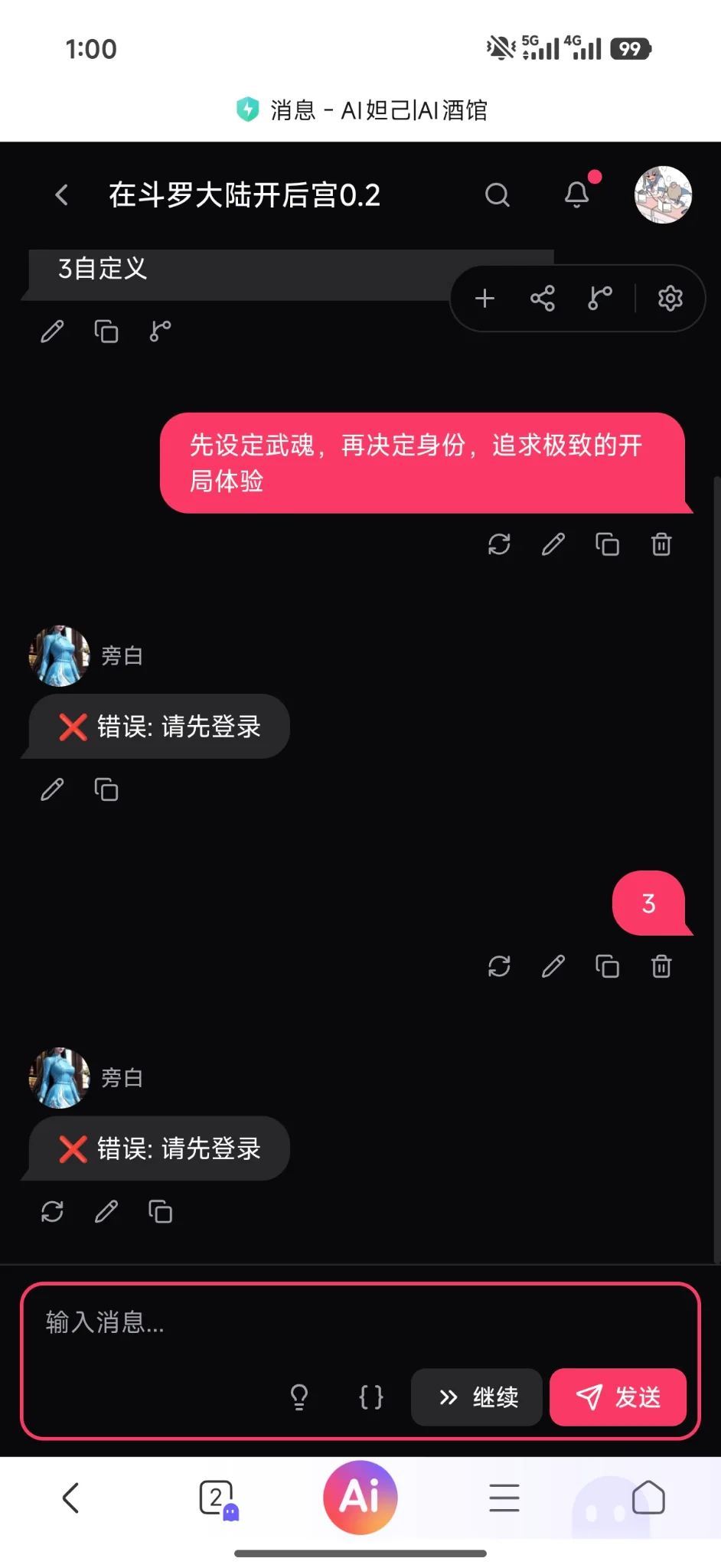The width and height of the screenshot is (721, 1568).
Task: Open the notifications bell
Action: tap(577, 194)
